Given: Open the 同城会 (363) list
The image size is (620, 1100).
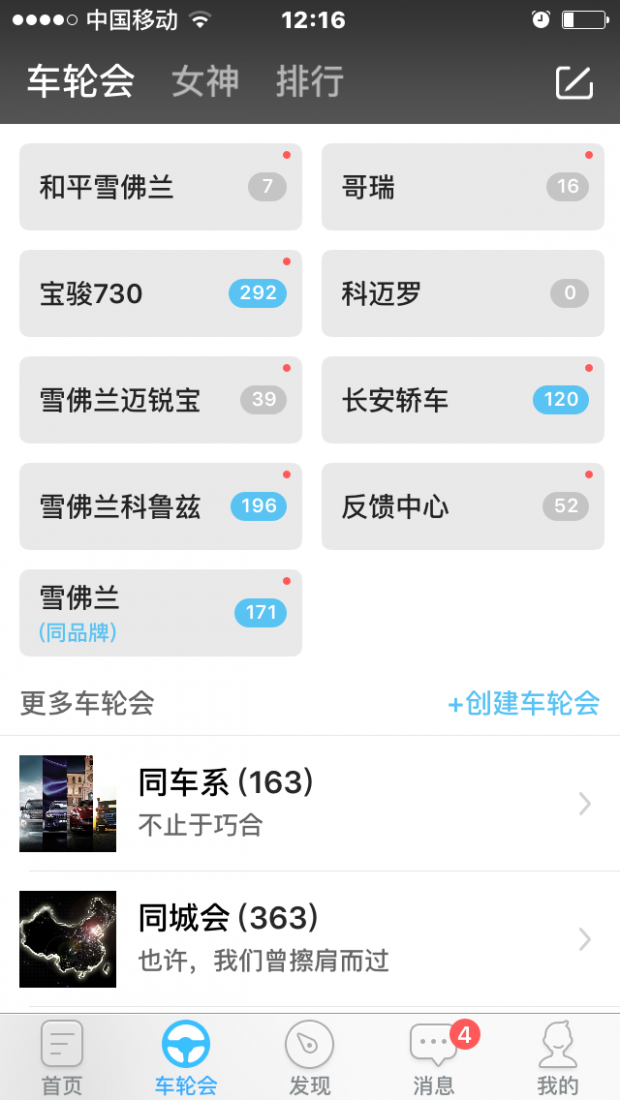Looking at the screenshot, I should (310, 939).
